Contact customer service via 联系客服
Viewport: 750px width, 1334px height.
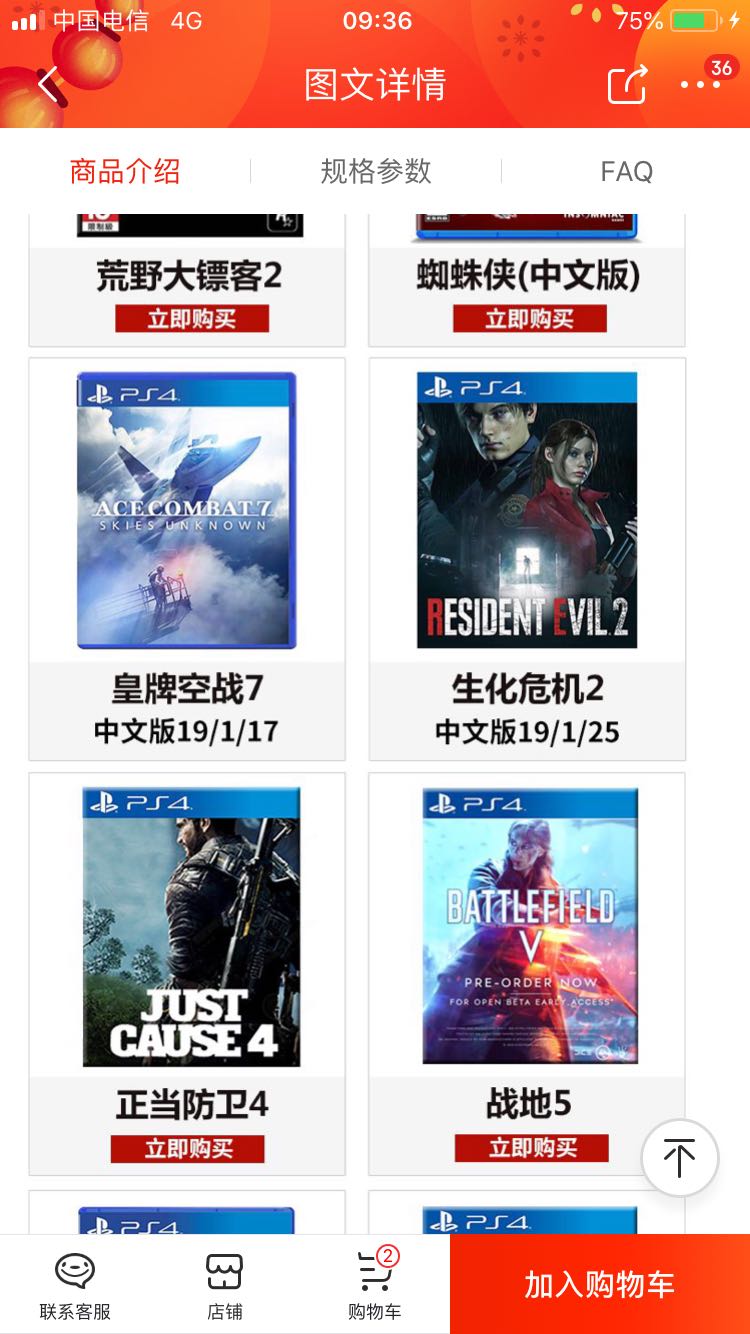tap(75, 1285)
